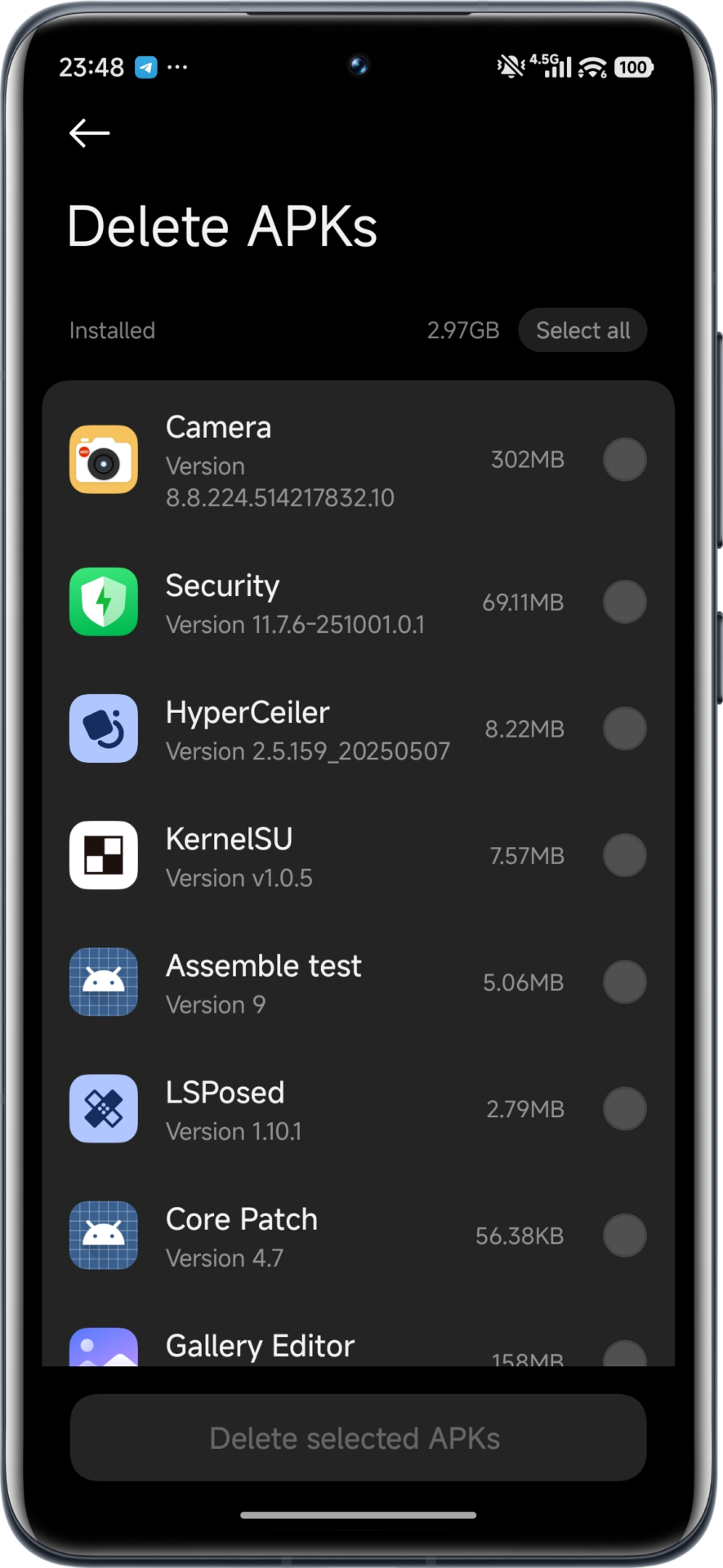The image size is (723, 1568).
Task: Check the Core Patch entry
Action: point(624,1235)
